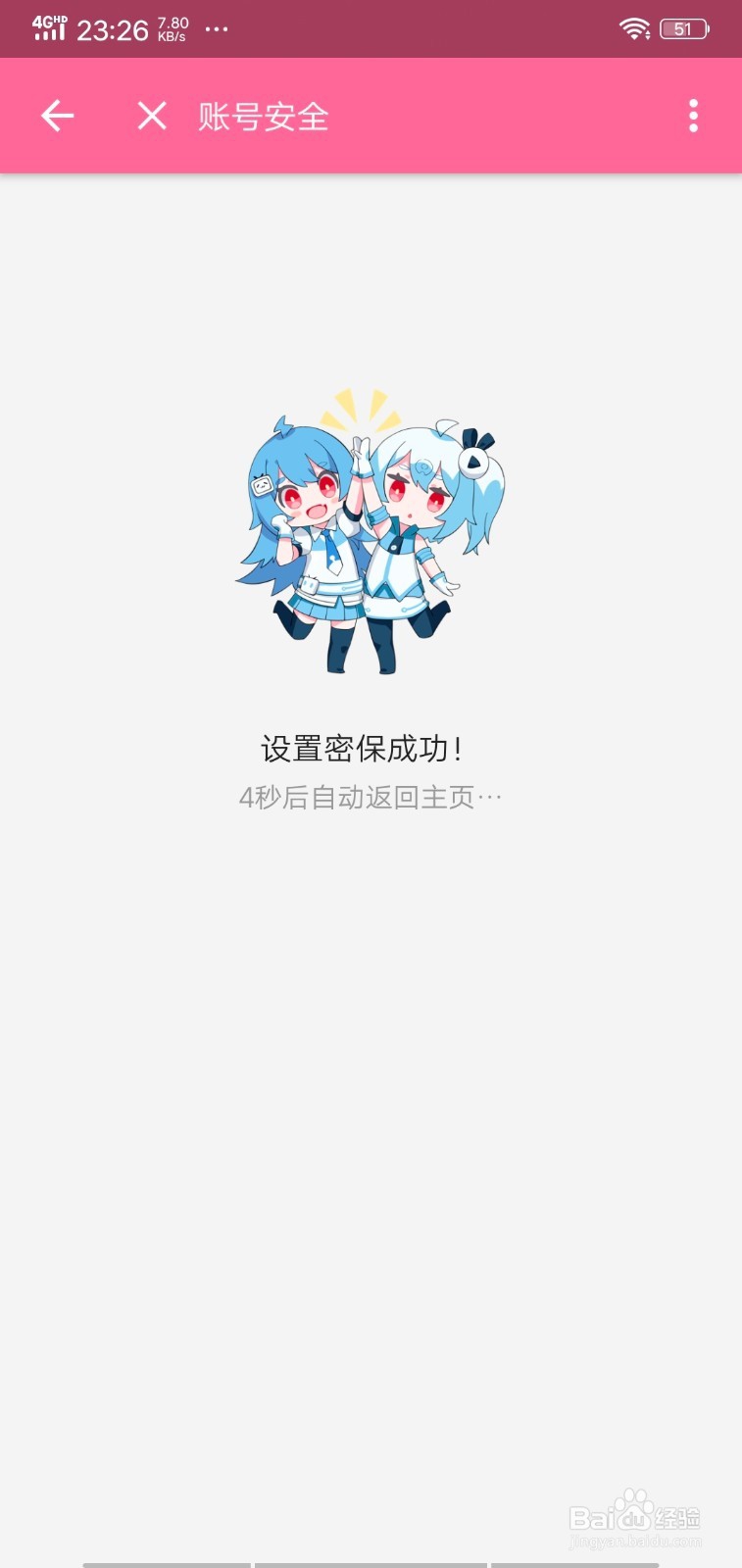Tap the X close icon beside the title
742x1568 pixels.
click(151, 115)
